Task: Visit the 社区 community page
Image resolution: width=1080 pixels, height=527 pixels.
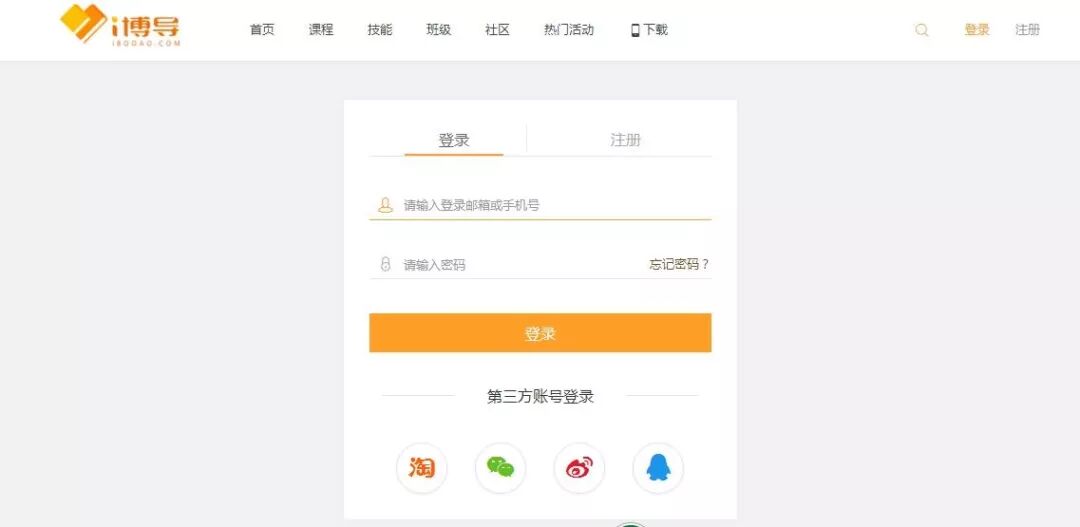Action: 497,30
